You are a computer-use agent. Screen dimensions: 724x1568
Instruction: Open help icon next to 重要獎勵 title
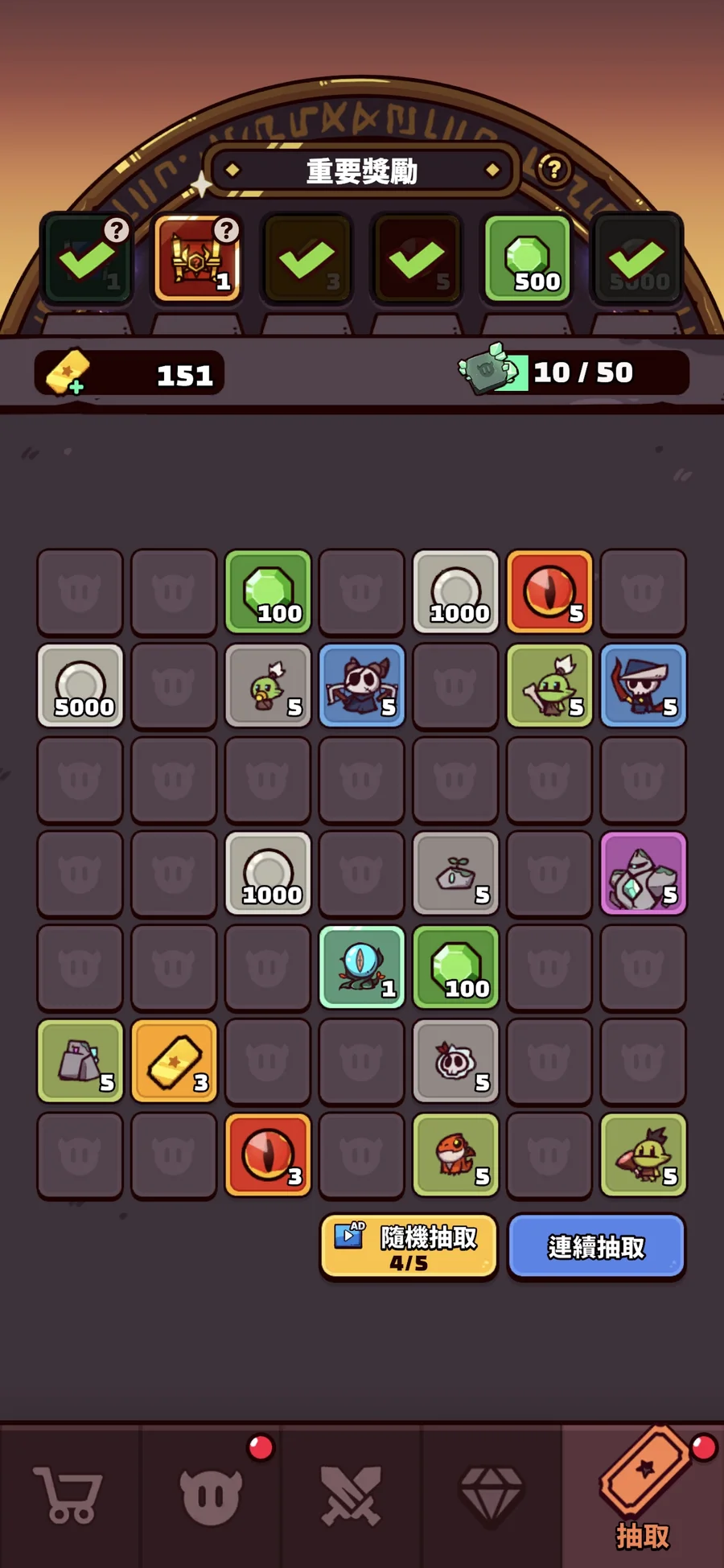(x=553, y=170)
